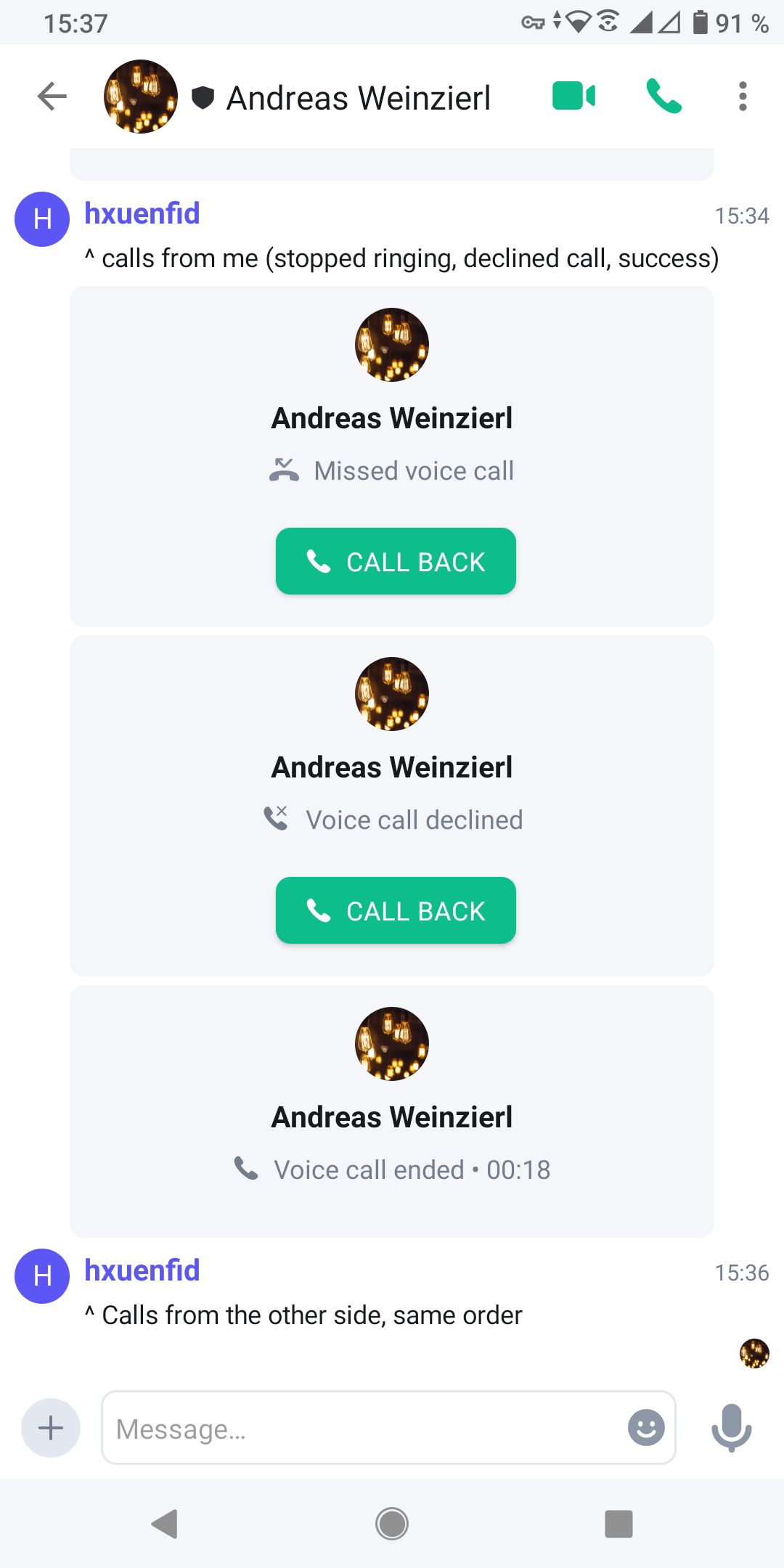
Task: Call back after the missed voice call
Action: (x=396, y=561)
